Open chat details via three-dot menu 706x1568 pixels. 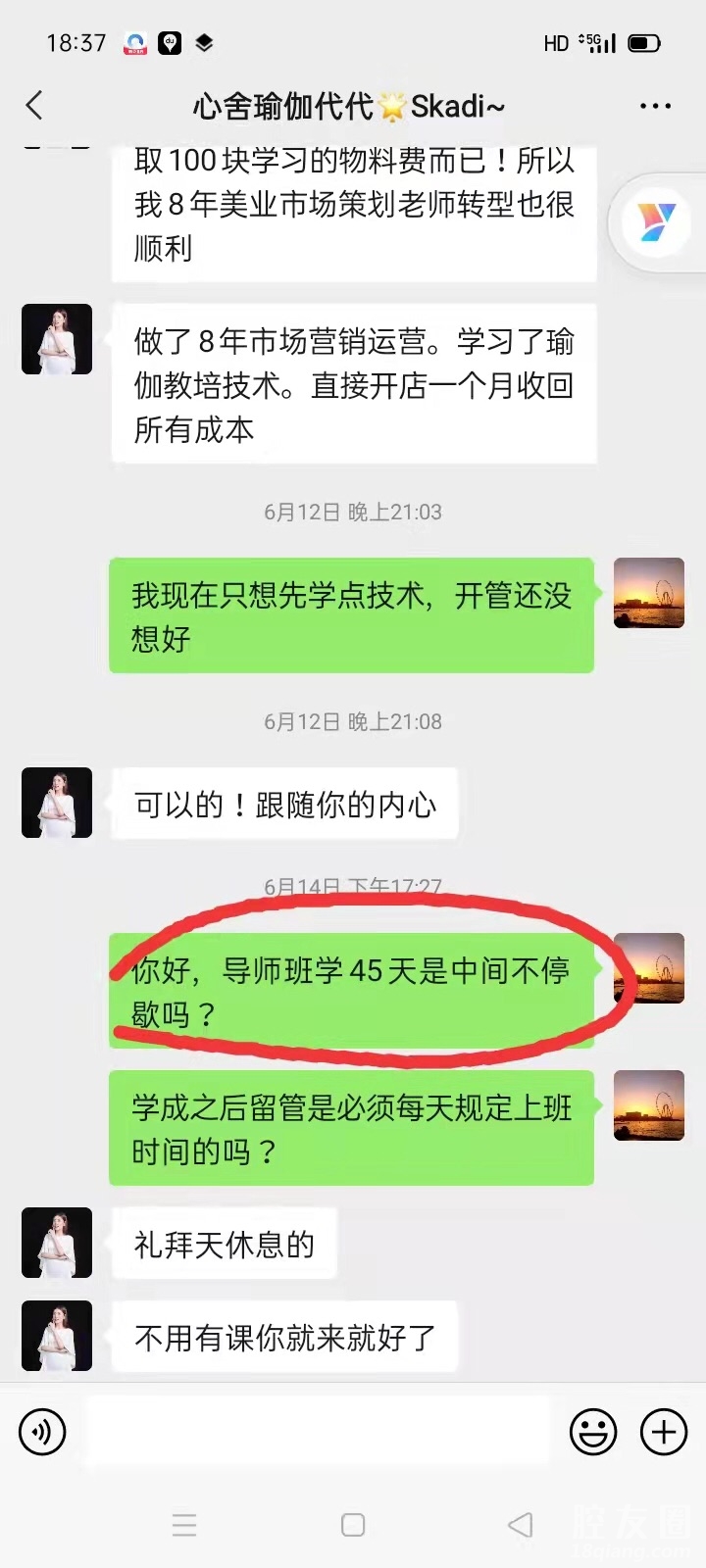tap(655, 106)
